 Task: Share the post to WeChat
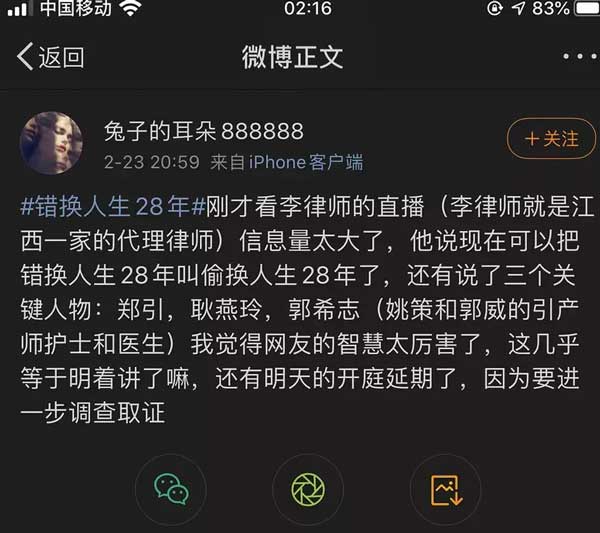coord(170,488)
